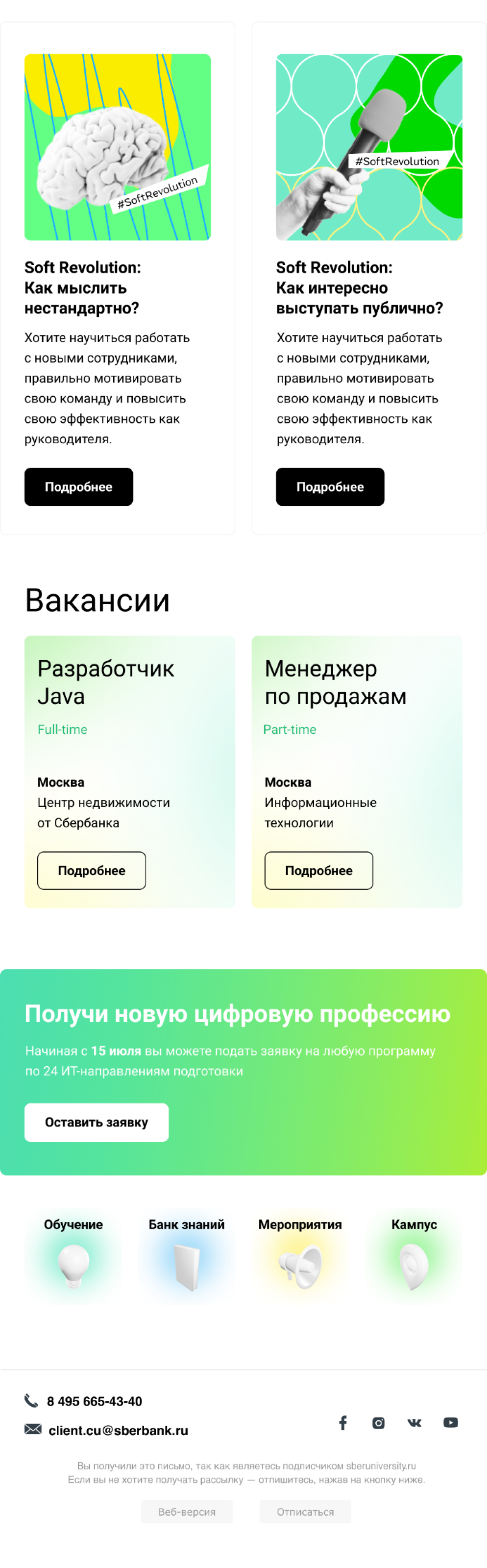Viewport: 487px width, 1568px height.
Task: Call 8 495 665-43-40
Action: pos(94,1401)
